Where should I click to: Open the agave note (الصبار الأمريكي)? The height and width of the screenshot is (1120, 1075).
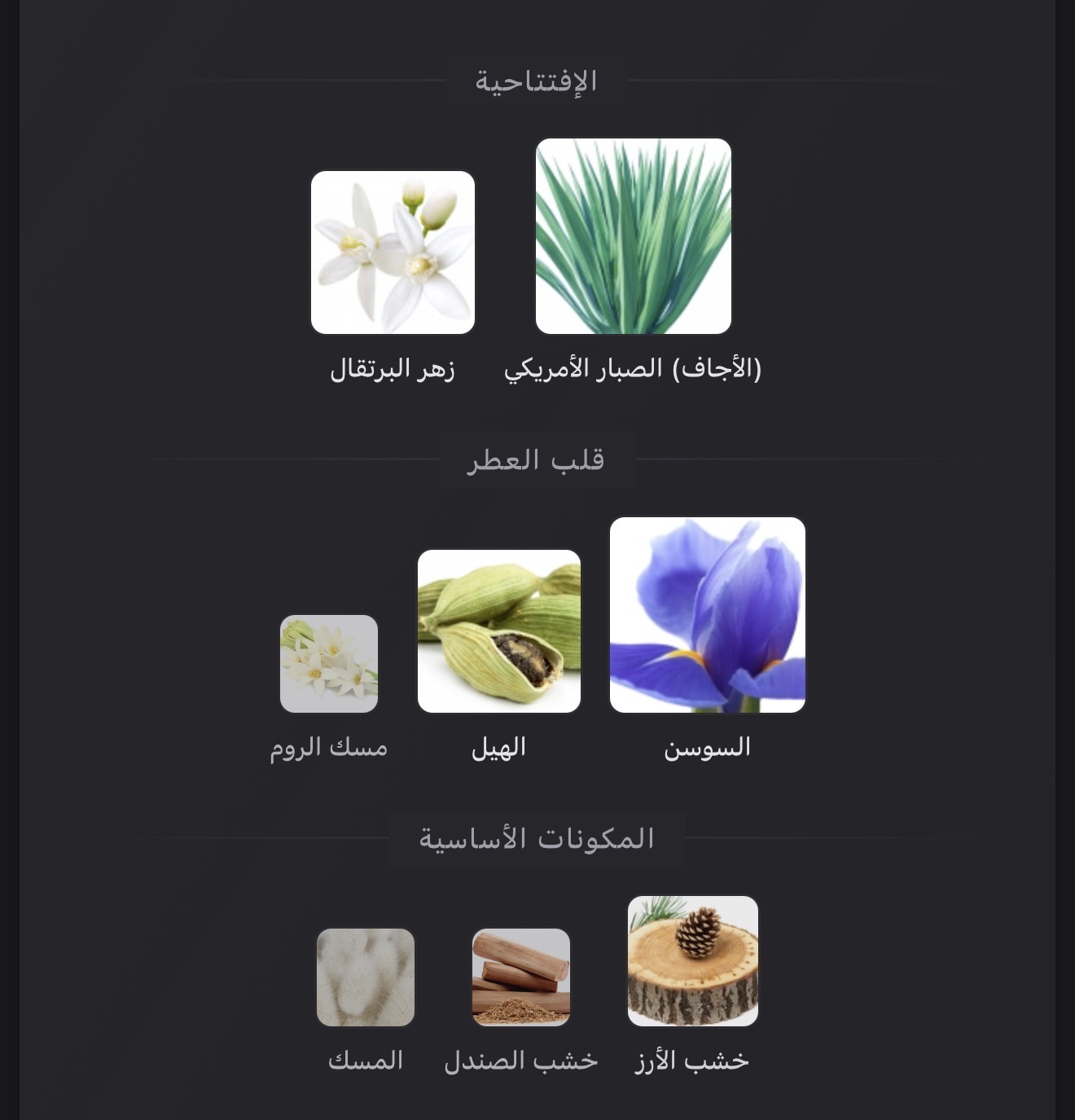point(633,236)
